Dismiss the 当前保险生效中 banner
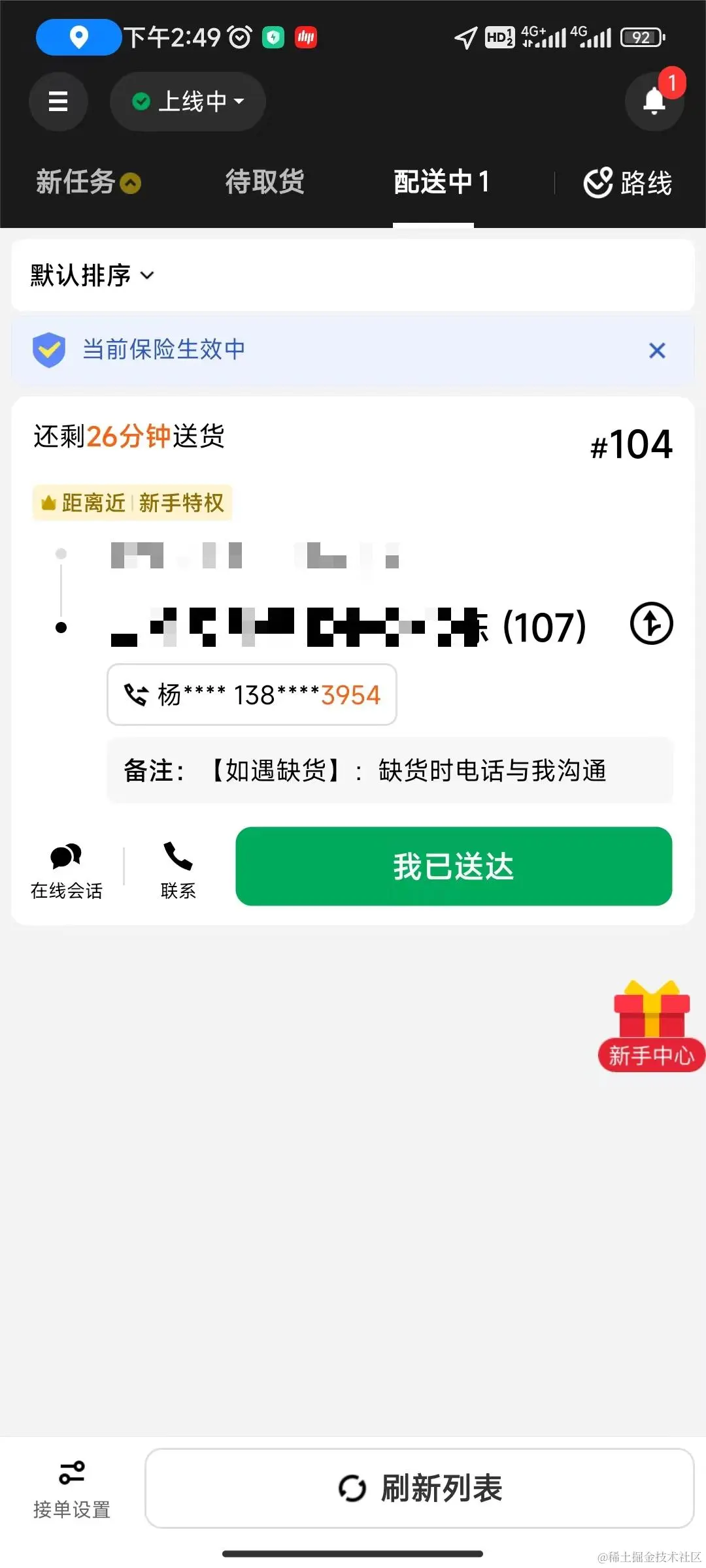Image resolution: width=706 pixels, height=1568 pixels. pos(657,351)
